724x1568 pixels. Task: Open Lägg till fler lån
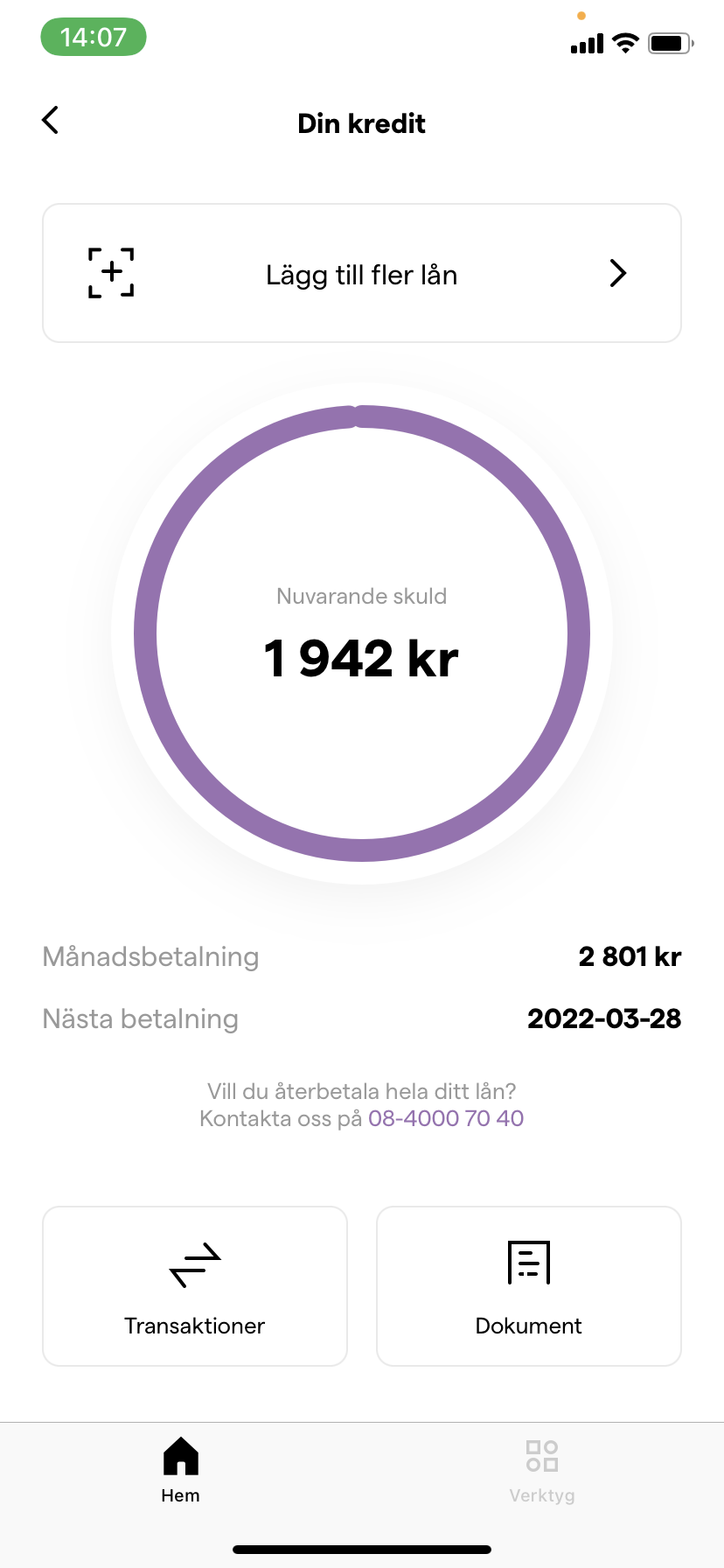(x=361, y=274)
